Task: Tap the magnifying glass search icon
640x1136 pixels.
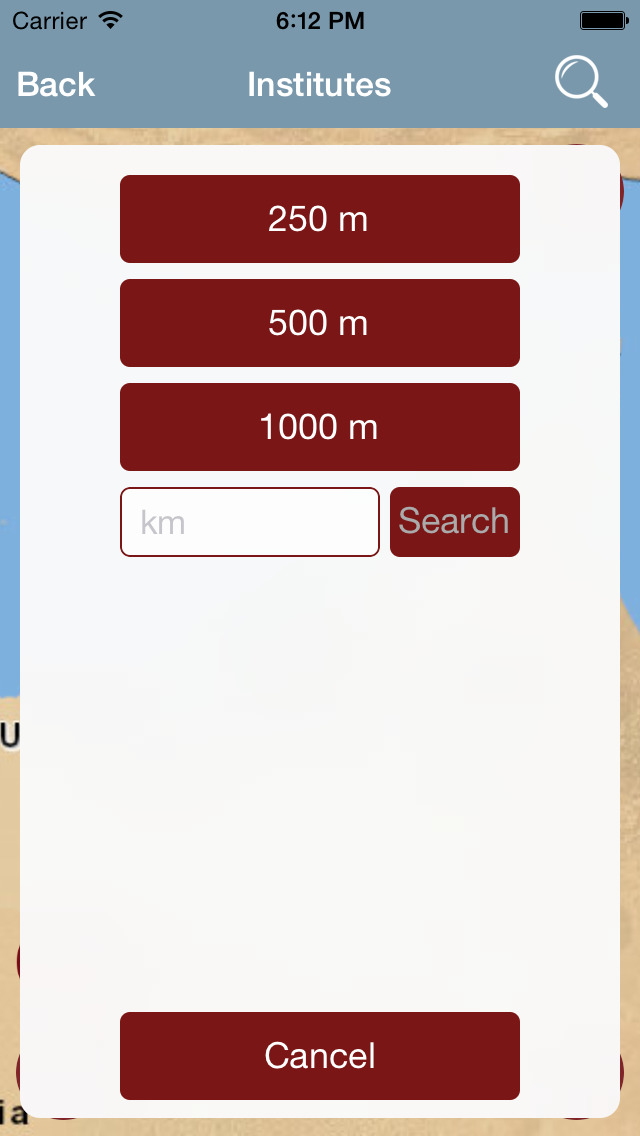Action: pos(581,83)
